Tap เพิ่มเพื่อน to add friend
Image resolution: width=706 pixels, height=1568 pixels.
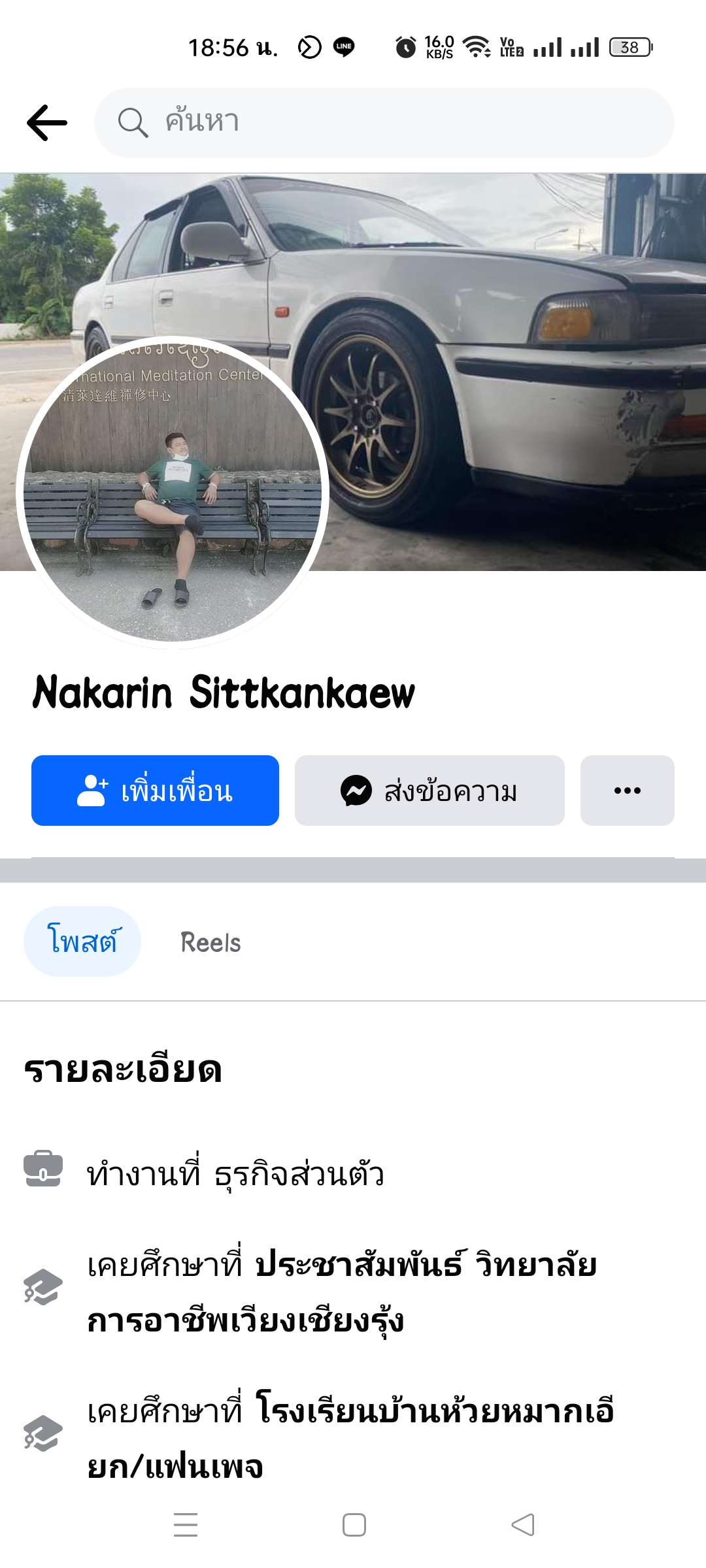[x=155, y=791]
